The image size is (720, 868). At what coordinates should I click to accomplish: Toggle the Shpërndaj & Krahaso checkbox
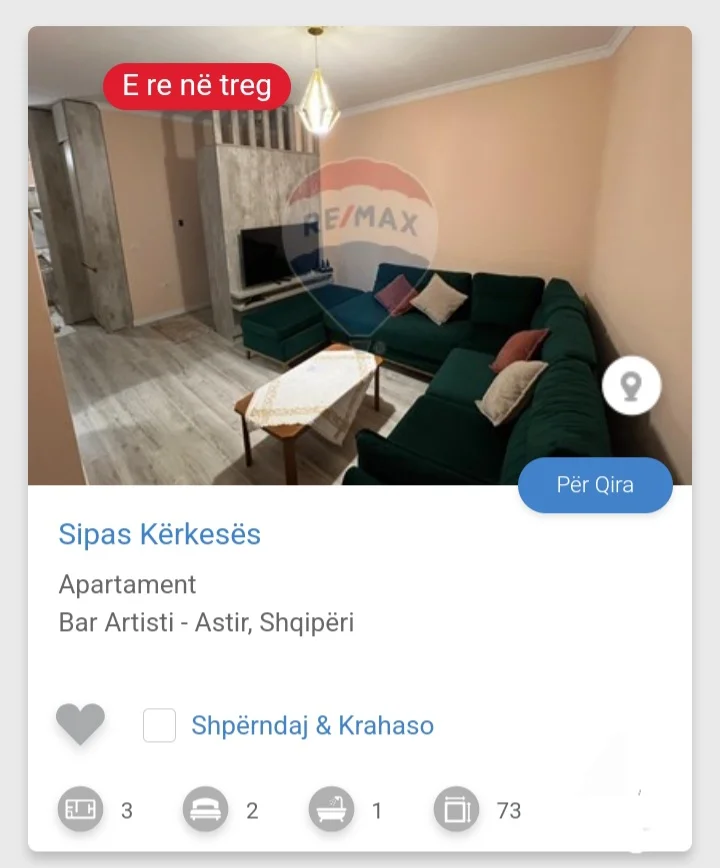(159, 725)
